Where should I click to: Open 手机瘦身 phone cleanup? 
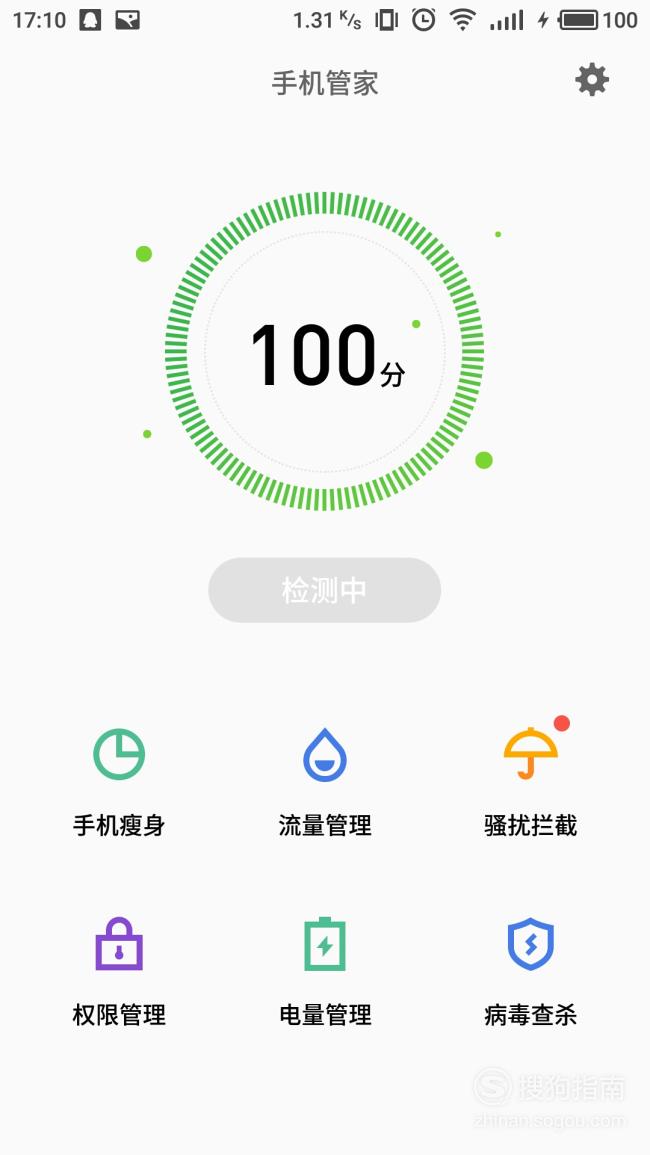coord(119,783)
